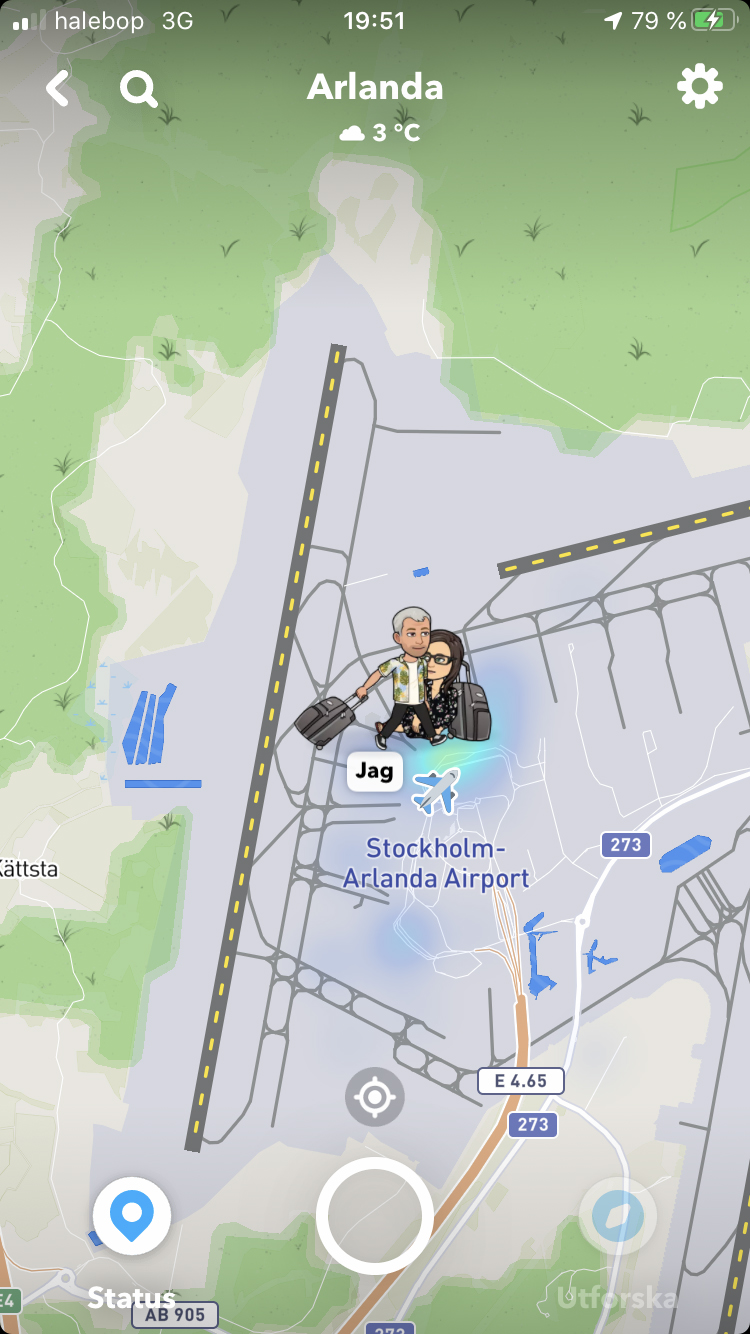
Task: Set your Status with the pin button
Action: [132, 1216]
